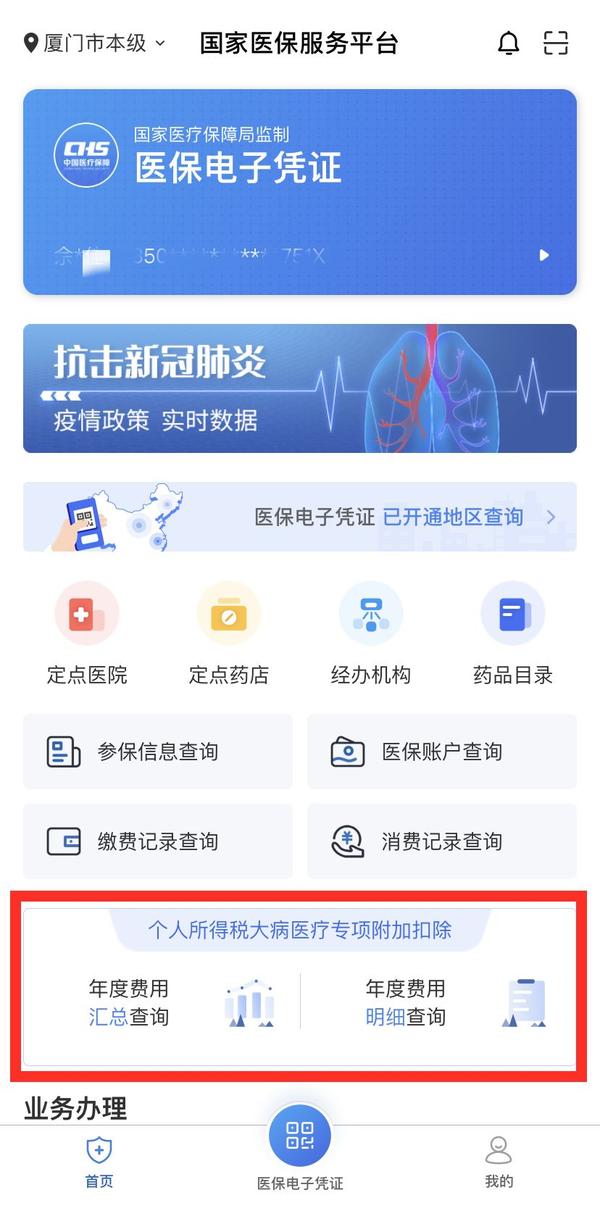
Task: Select 缴费记录查询
Action: click(x=158, y=841)
